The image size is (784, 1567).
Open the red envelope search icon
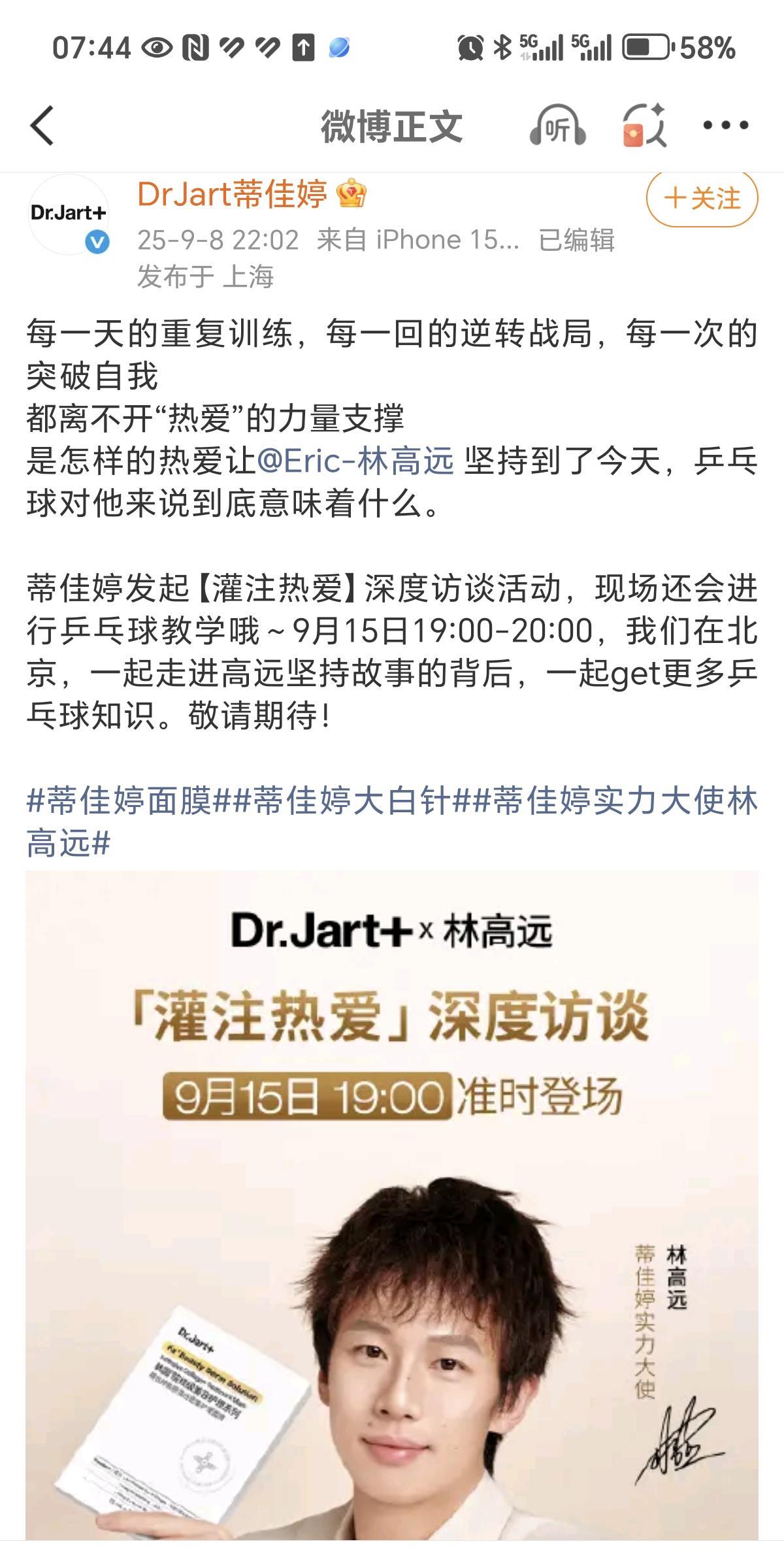[644, 125]
